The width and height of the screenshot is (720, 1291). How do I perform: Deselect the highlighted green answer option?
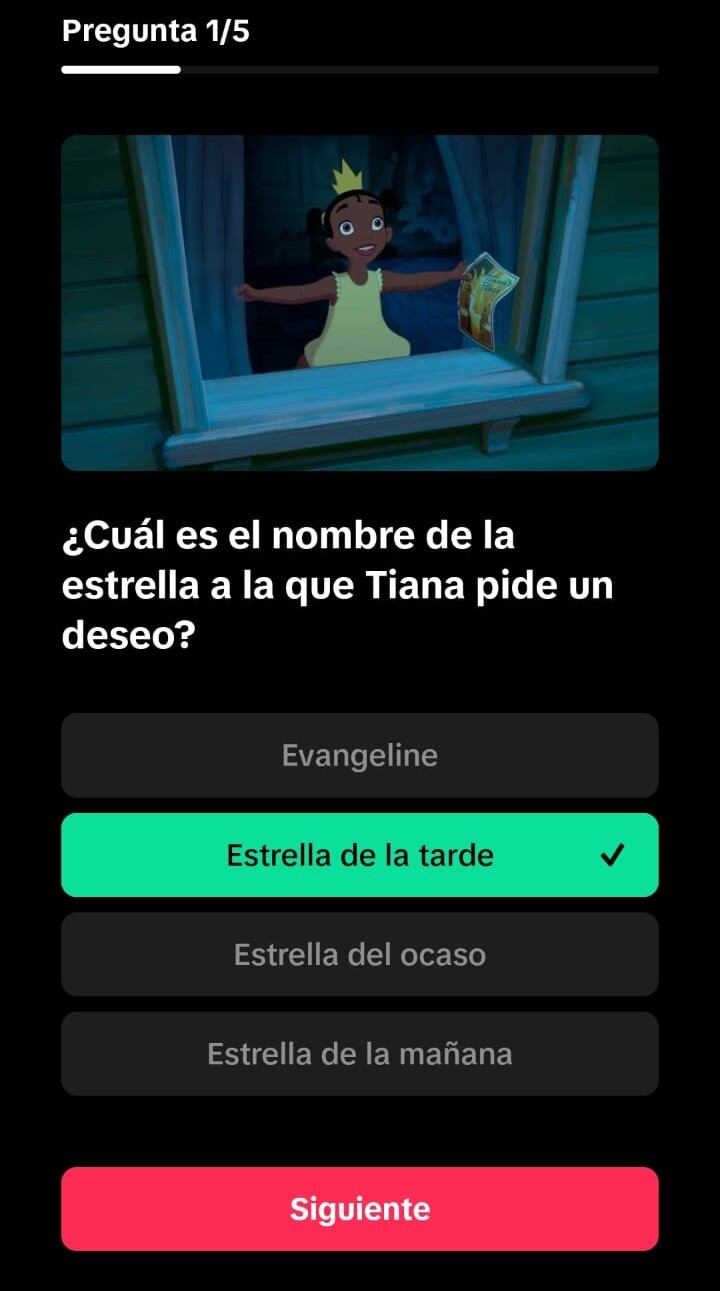pyautogui.click(x=360, y=855)
